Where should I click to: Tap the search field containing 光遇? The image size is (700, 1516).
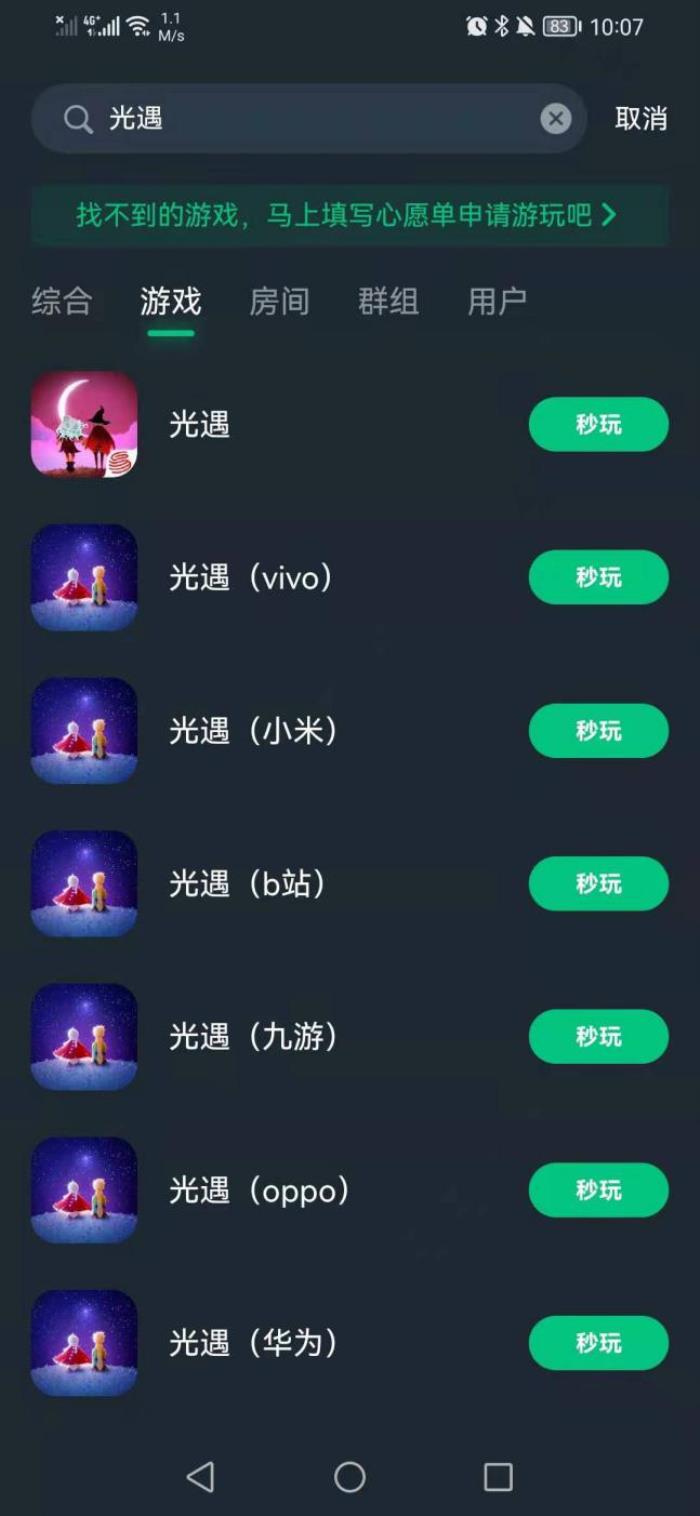pyautogui.click(x=300, y=119)
